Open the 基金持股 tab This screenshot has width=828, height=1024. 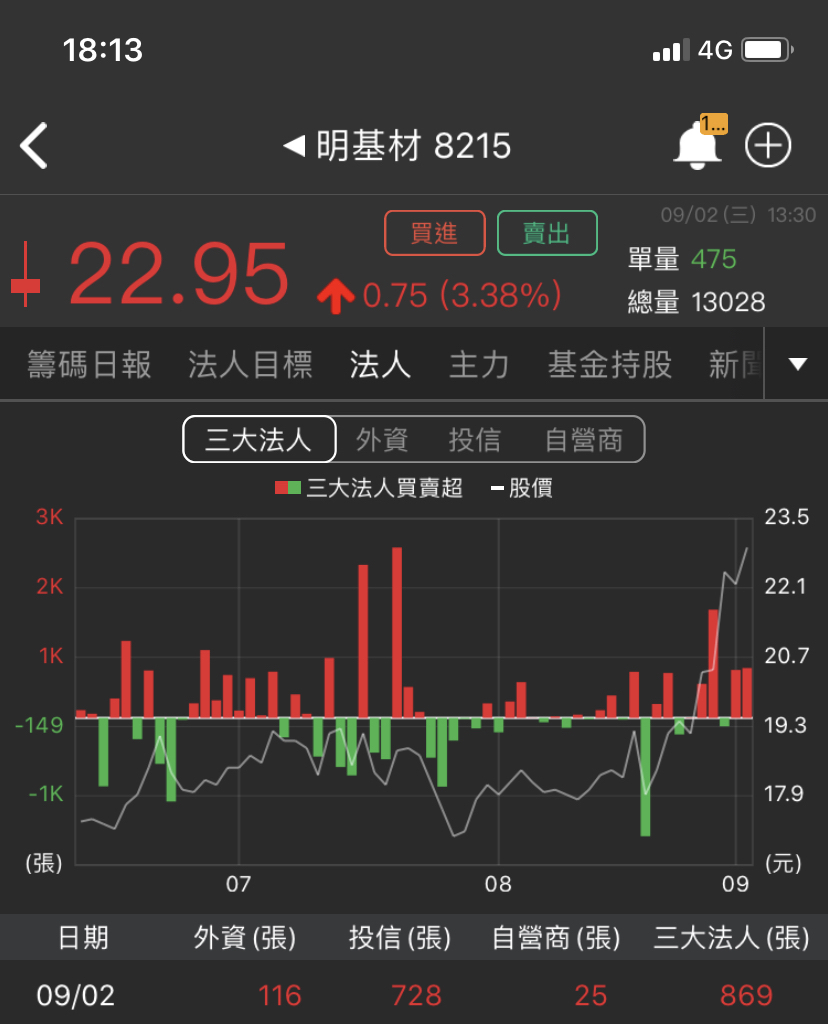point(609,365)
